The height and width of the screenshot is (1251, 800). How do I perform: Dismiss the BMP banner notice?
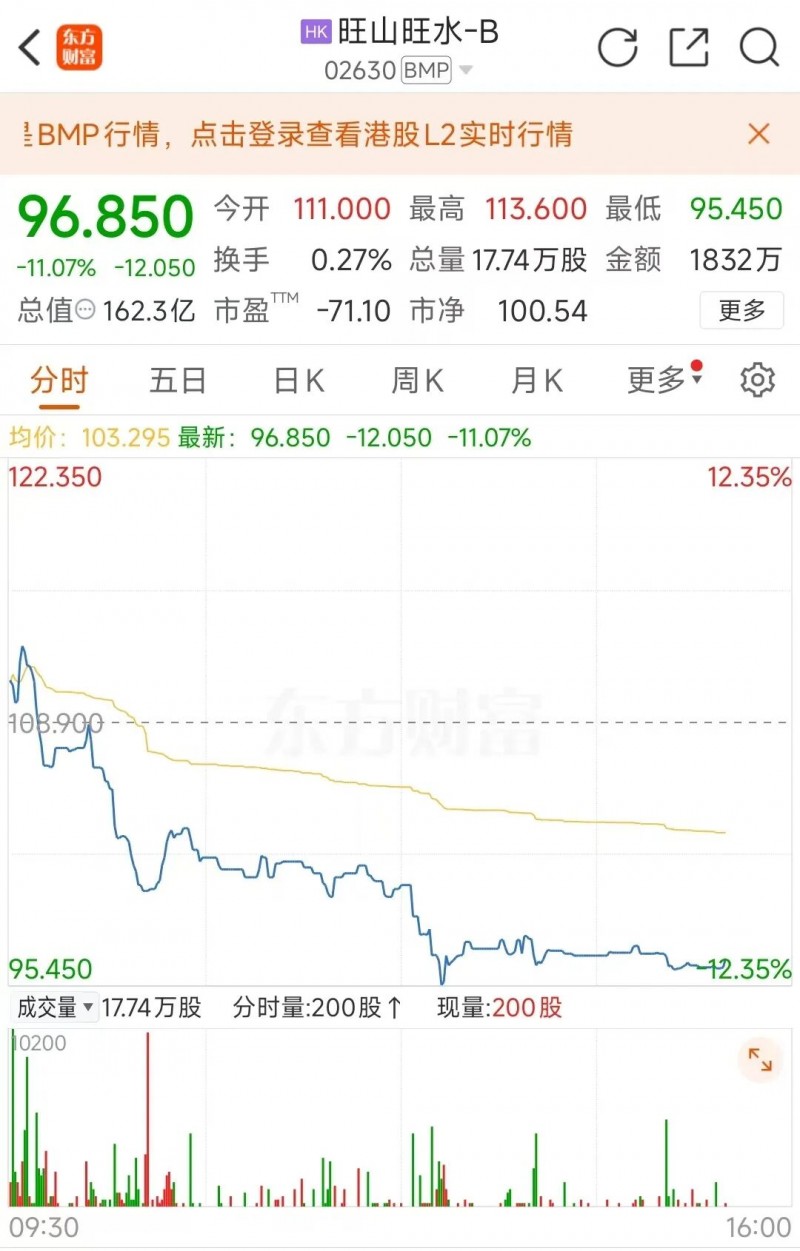[x=757, y=134]
